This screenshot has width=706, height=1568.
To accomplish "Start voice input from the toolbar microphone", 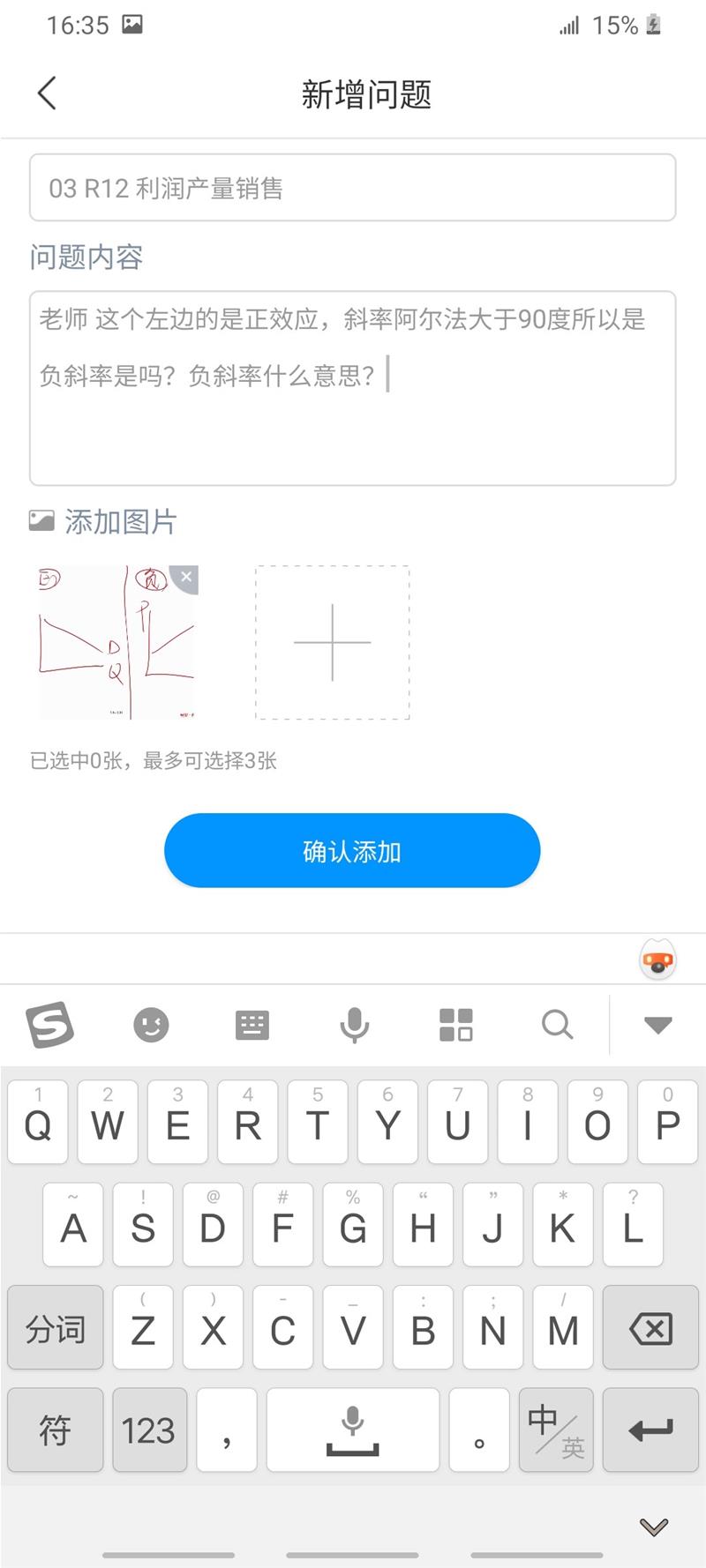I will (354, 1025).
